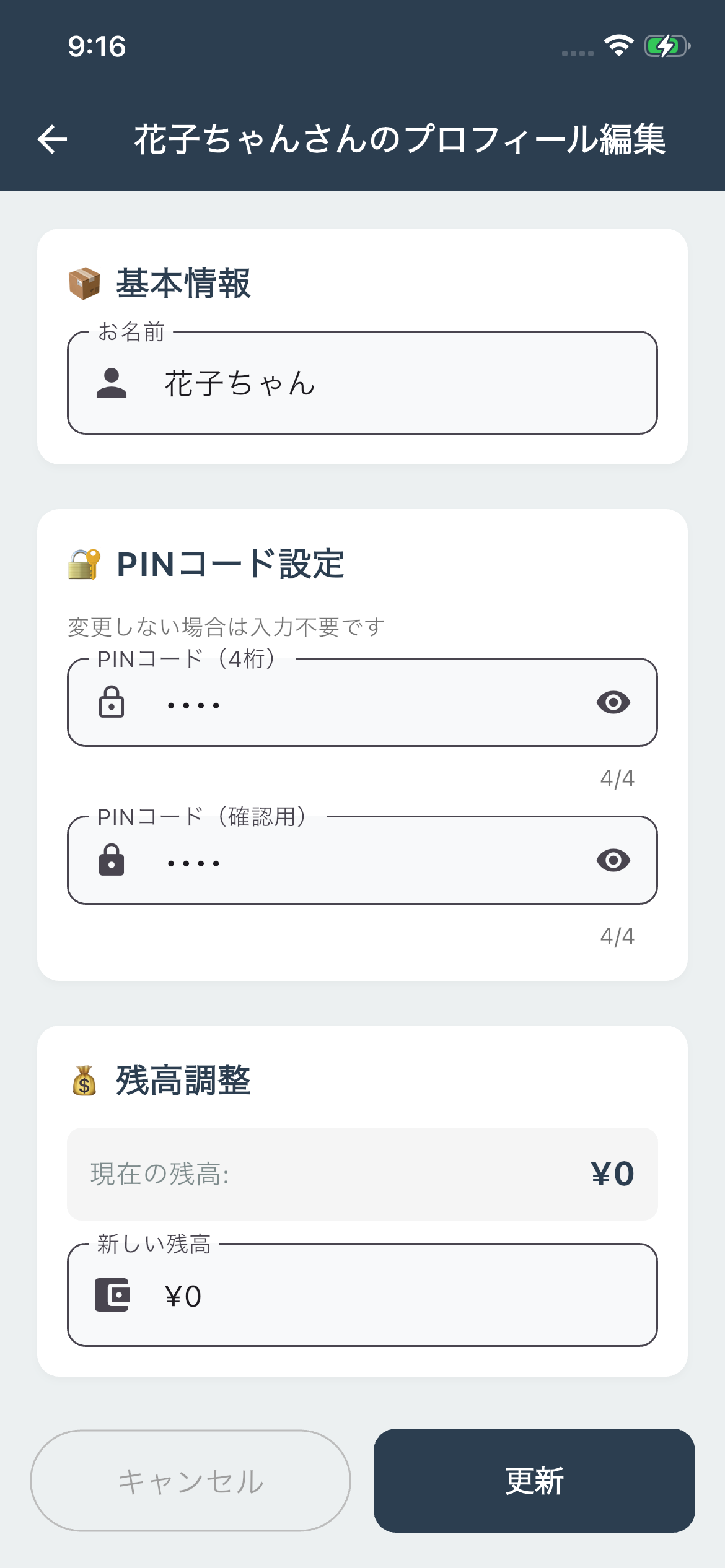Screen dimensions: 725x1568
Task: Click the padlock icon in the confirm PIN field
Action: [x=112, y=861]
